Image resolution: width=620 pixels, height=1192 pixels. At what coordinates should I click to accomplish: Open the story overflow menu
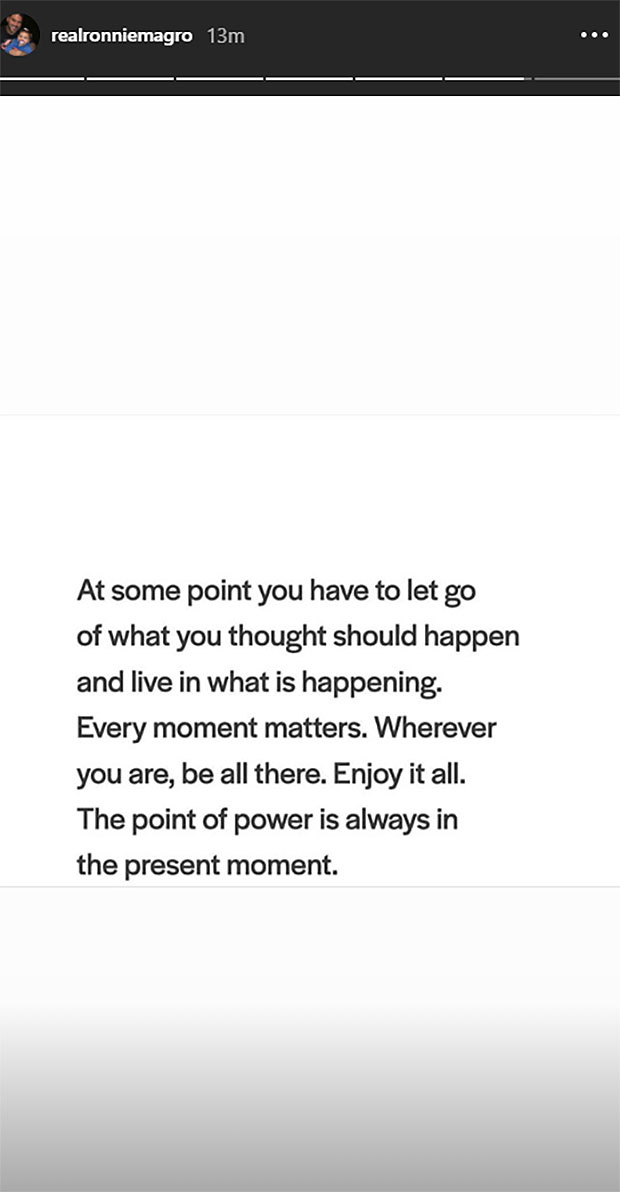point(593,35)
